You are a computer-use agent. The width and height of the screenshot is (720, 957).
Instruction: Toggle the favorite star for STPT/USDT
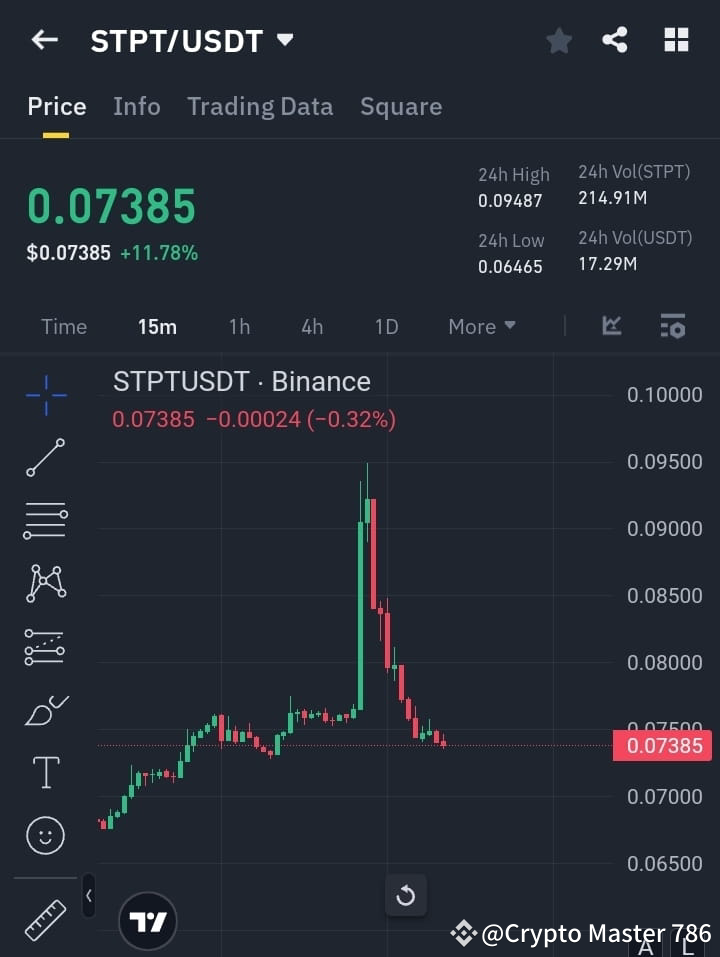[x=558, y=40]
